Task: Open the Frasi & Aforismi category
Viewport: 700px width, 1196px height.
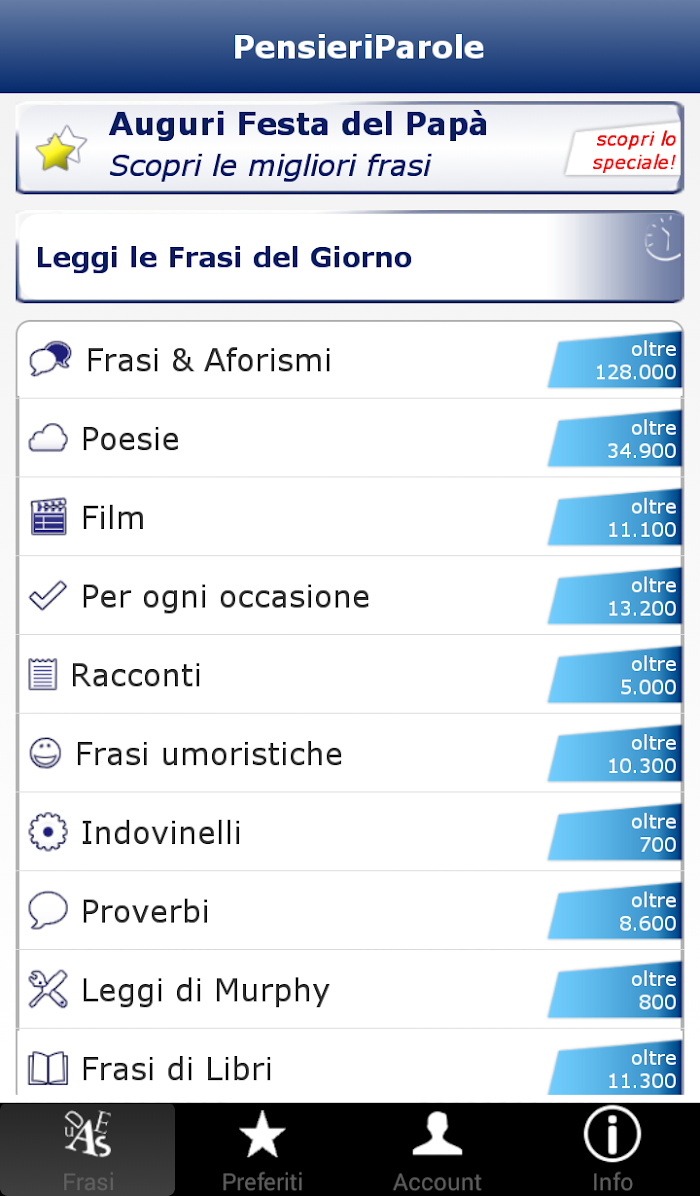Action: coord(350,360)
